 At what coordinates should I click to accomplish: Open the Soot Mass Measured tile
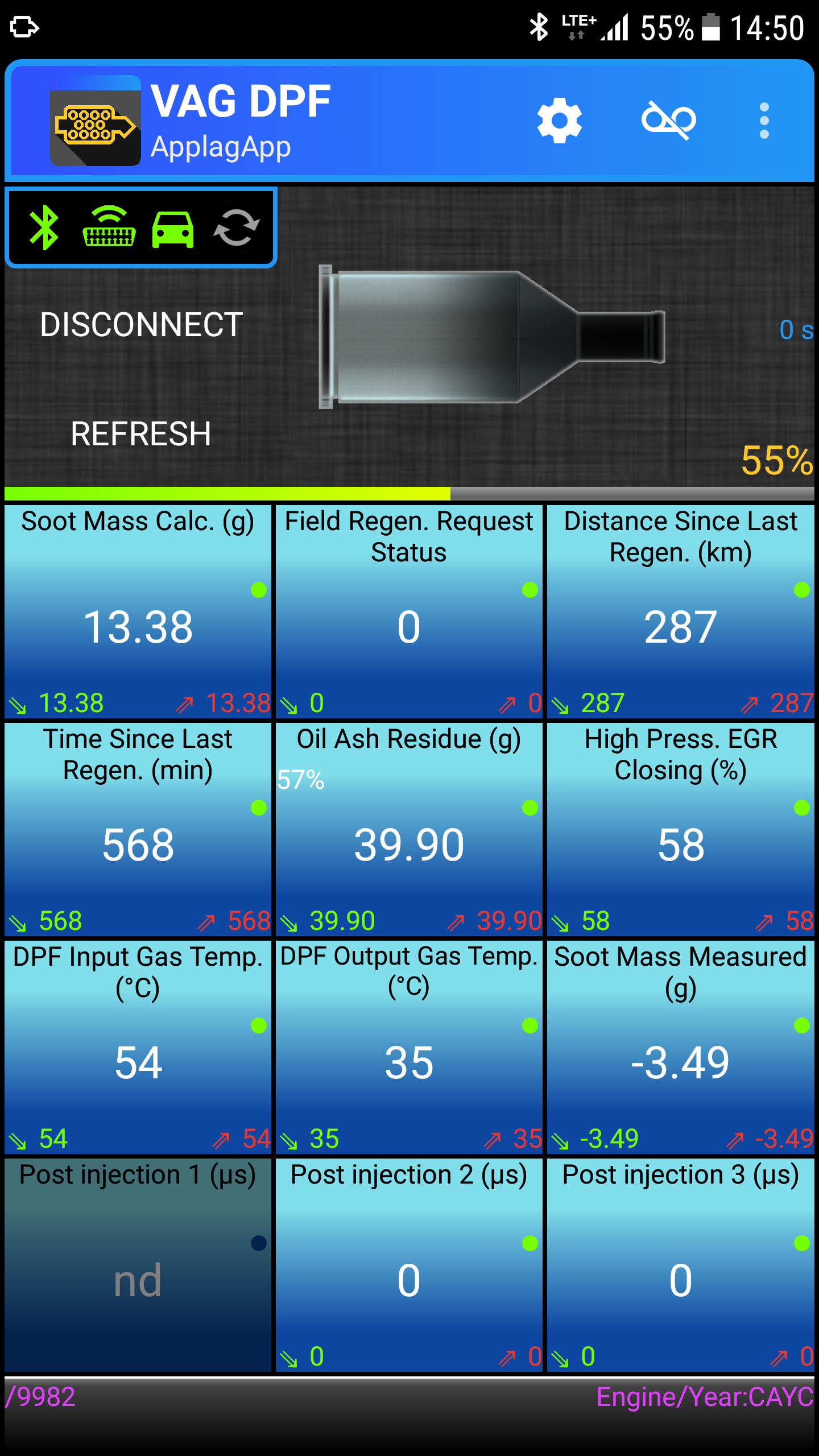680,1047
